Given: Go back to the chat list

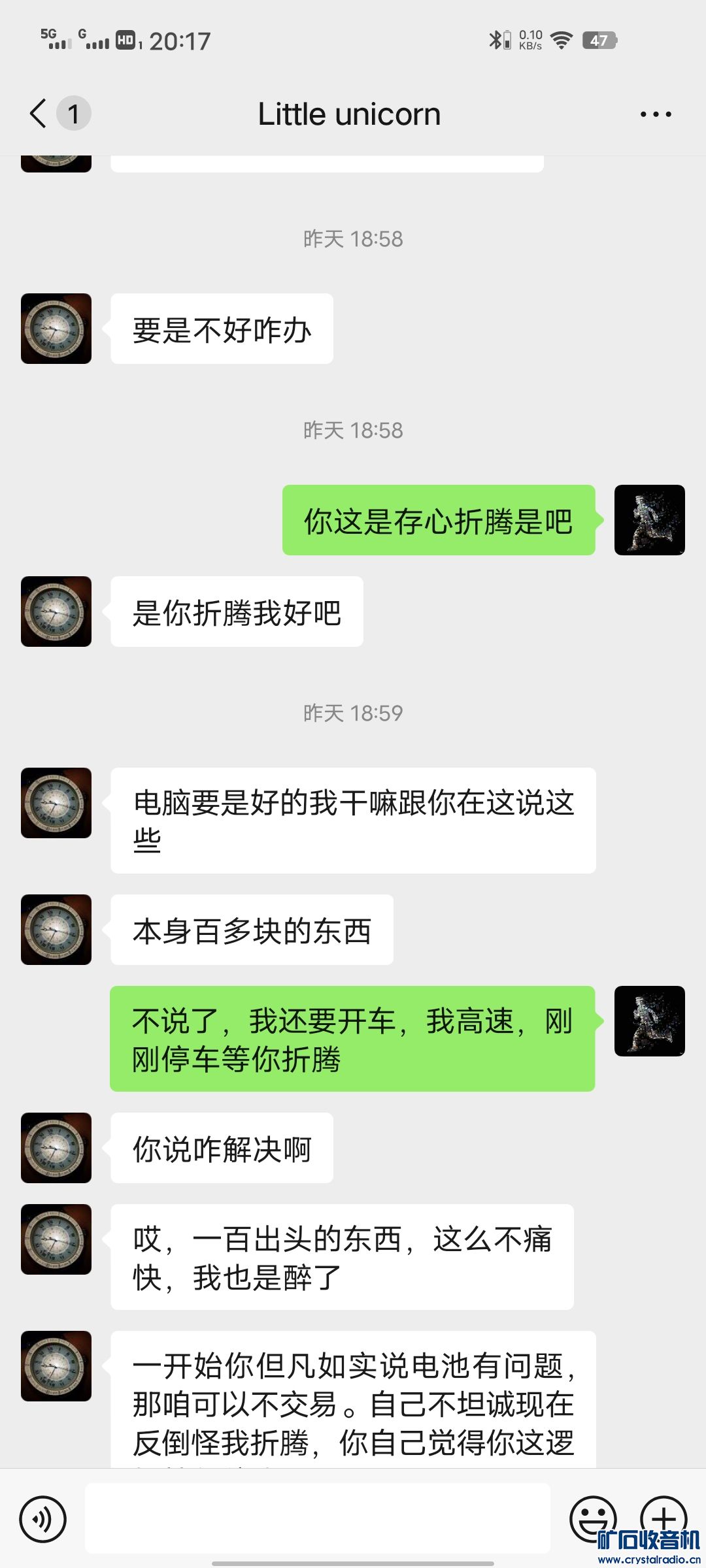Looking at the screenshot, I should point(39,114).
